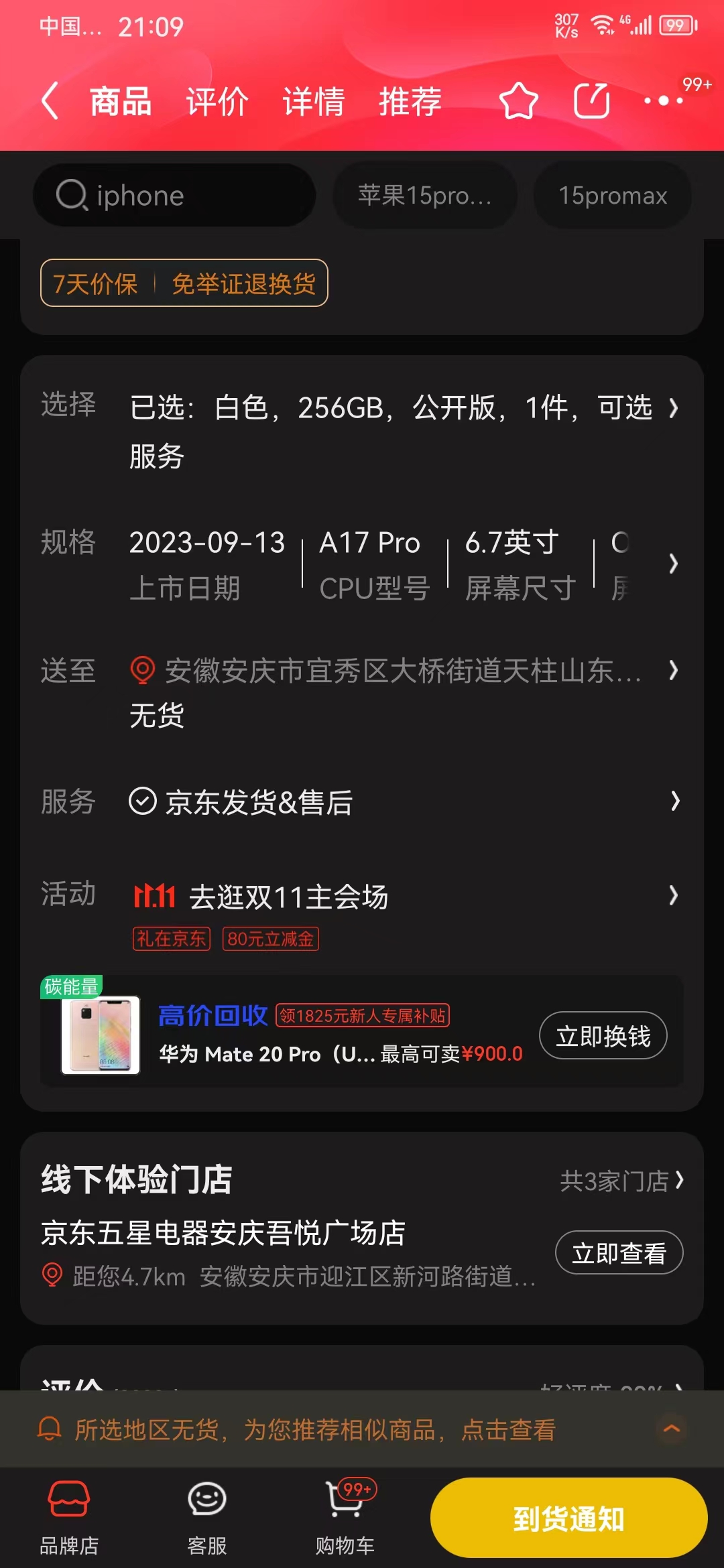
Task: Tap 立即查看 for the offline store
Action: [x=619, y=1252]
